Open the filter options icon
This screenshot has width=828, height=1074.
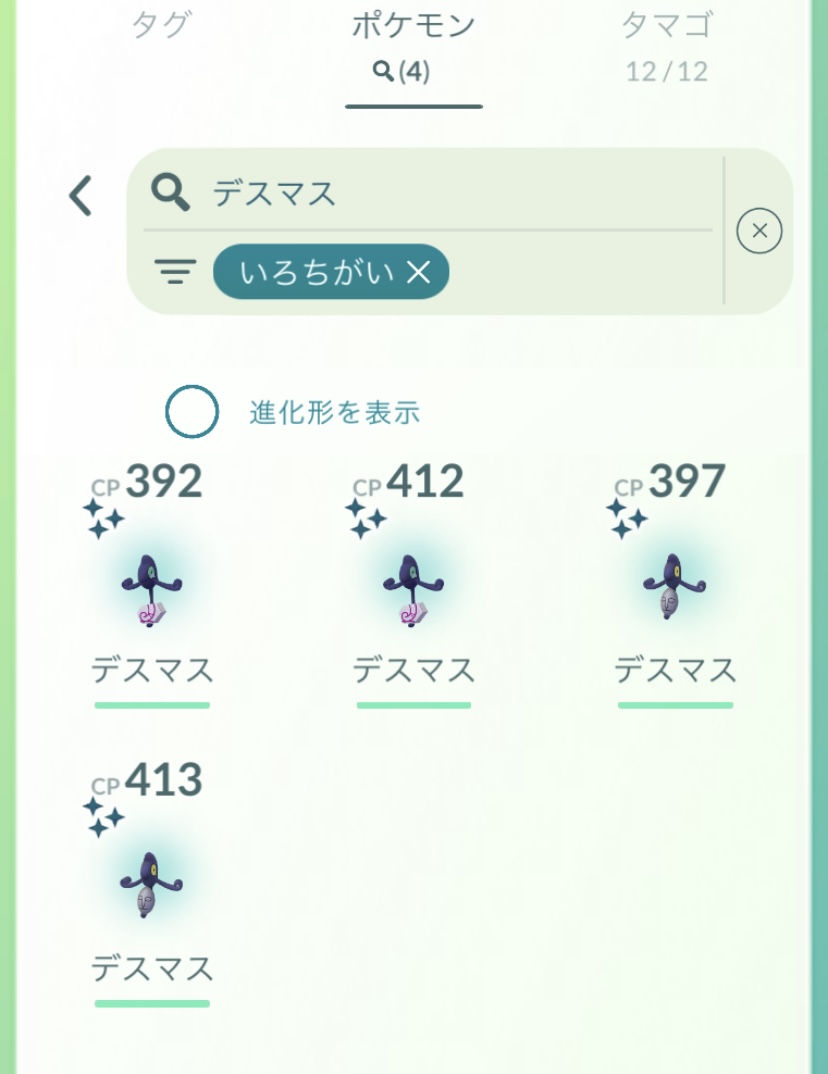[x=175, y=272]
